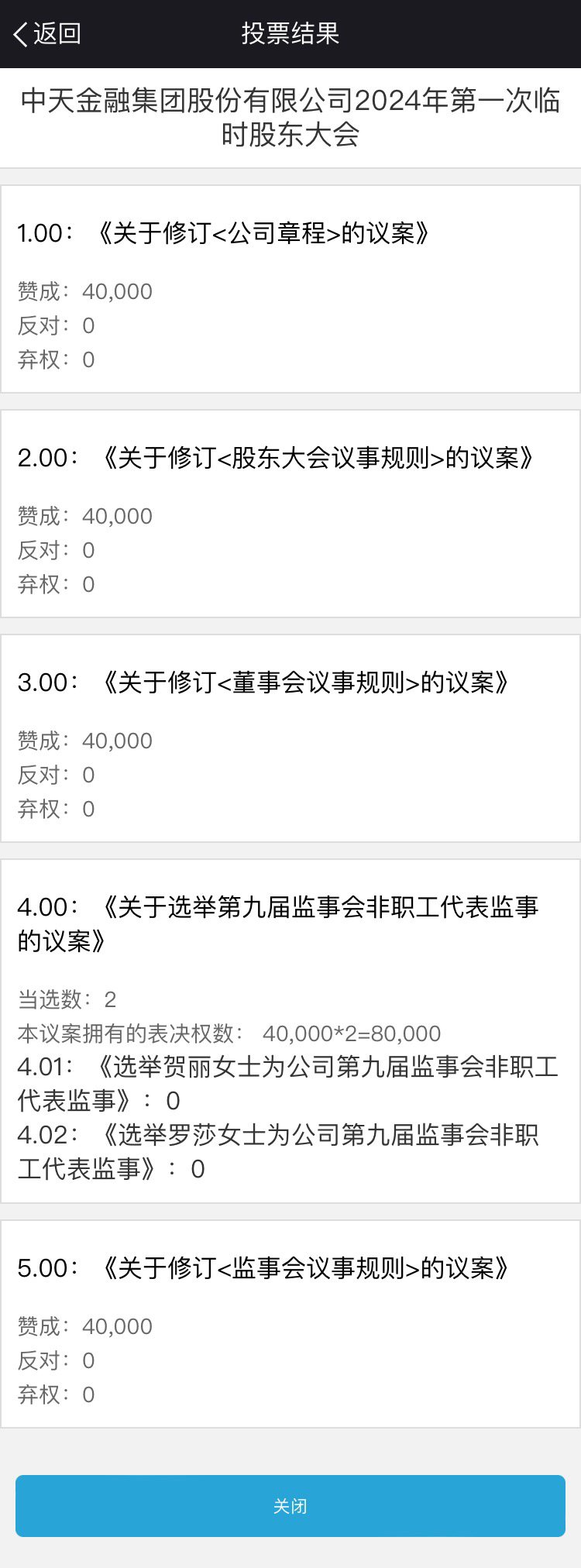Tap the 返回 back link in the header
Screen dimensions: 581x1568
click(x=54, y=34)
